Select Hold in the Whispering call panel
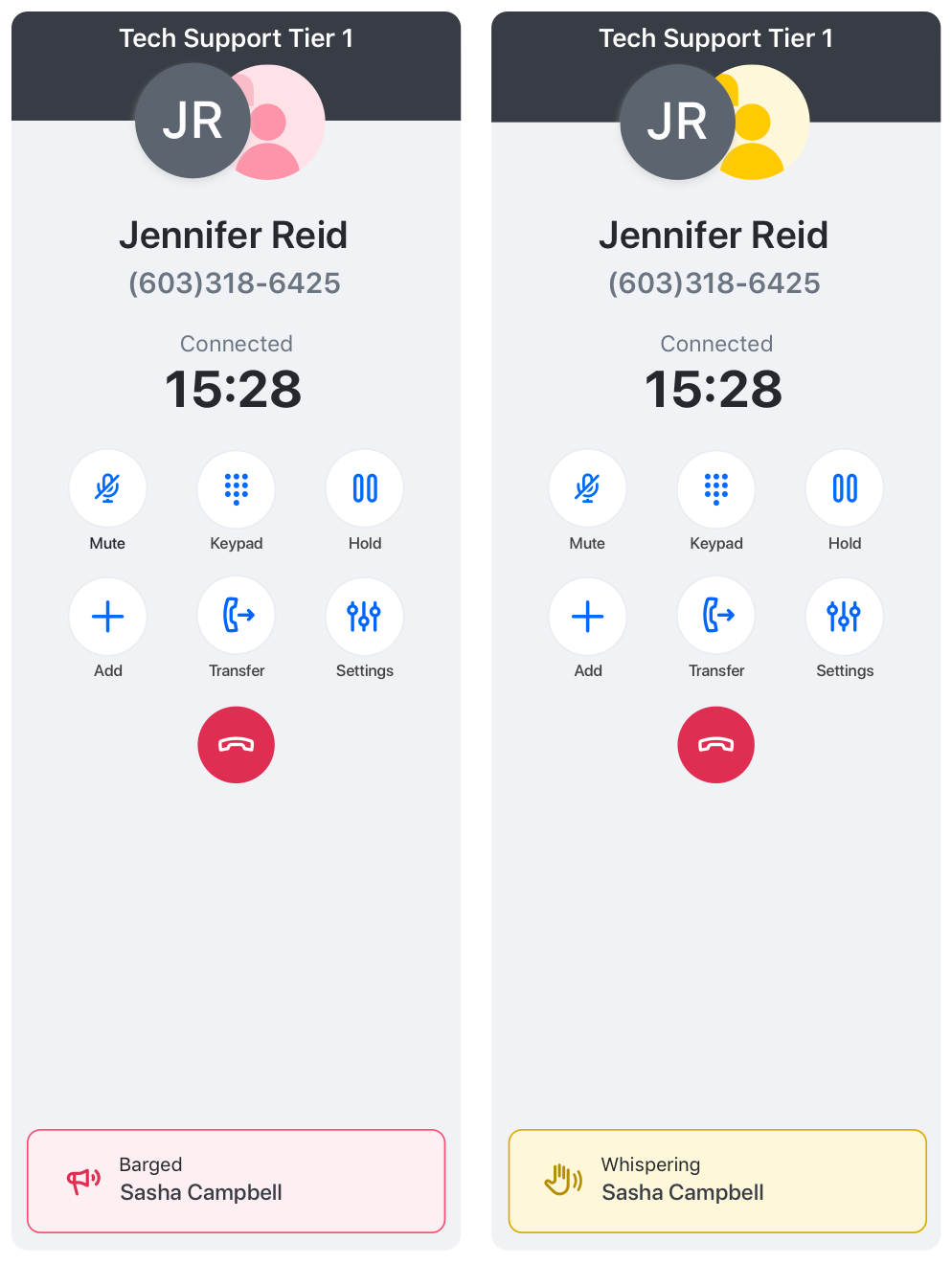 (x=845, y=488)
